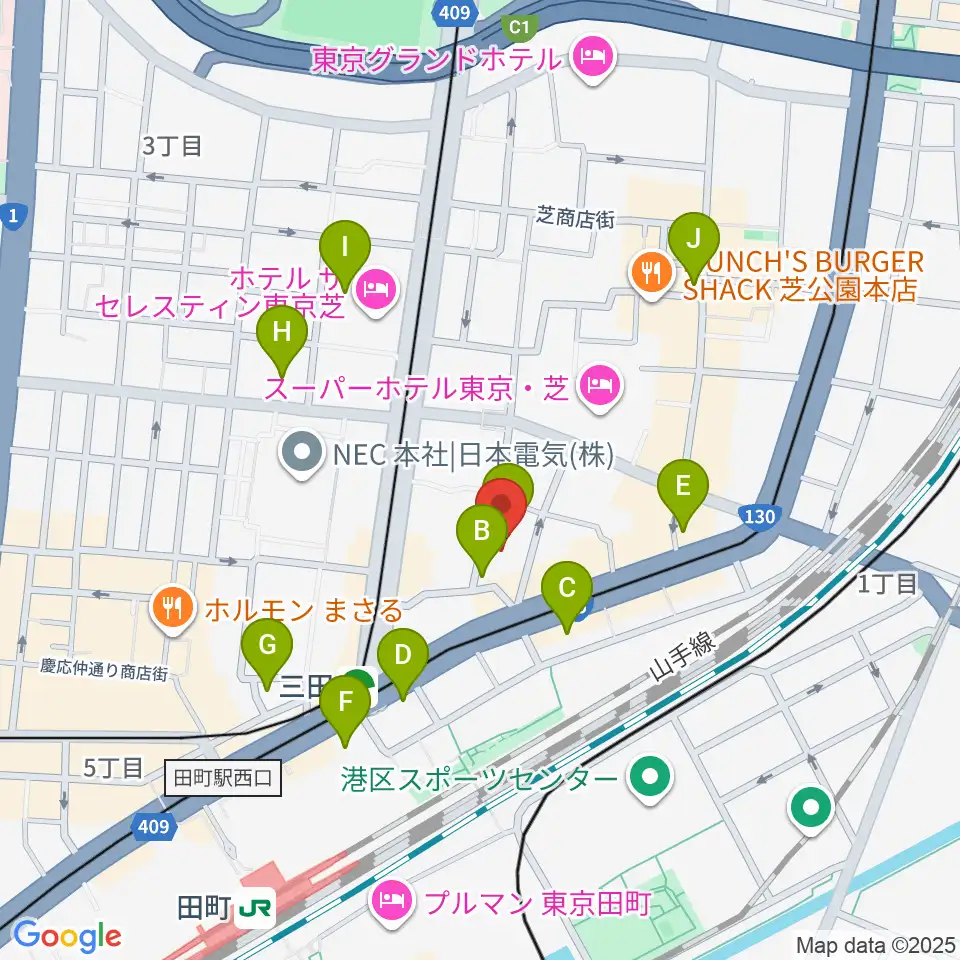The height and width of the screenshot is (960, 960).
Task: Tap the red location pin
Action: pyautogui.click(x=501, y=506)
